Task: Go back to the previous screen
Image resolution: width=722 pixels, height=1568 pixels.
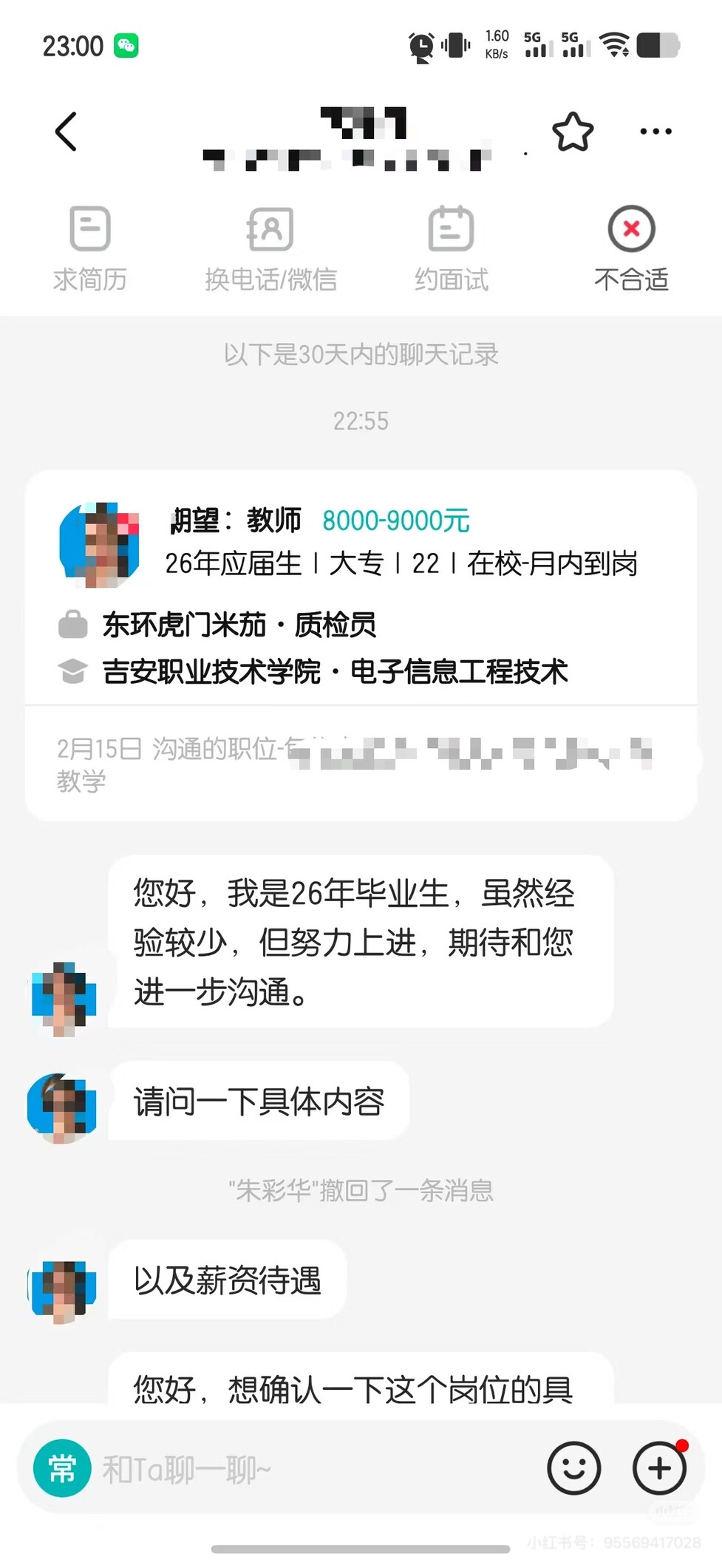Action: click(x=67, y=132)
